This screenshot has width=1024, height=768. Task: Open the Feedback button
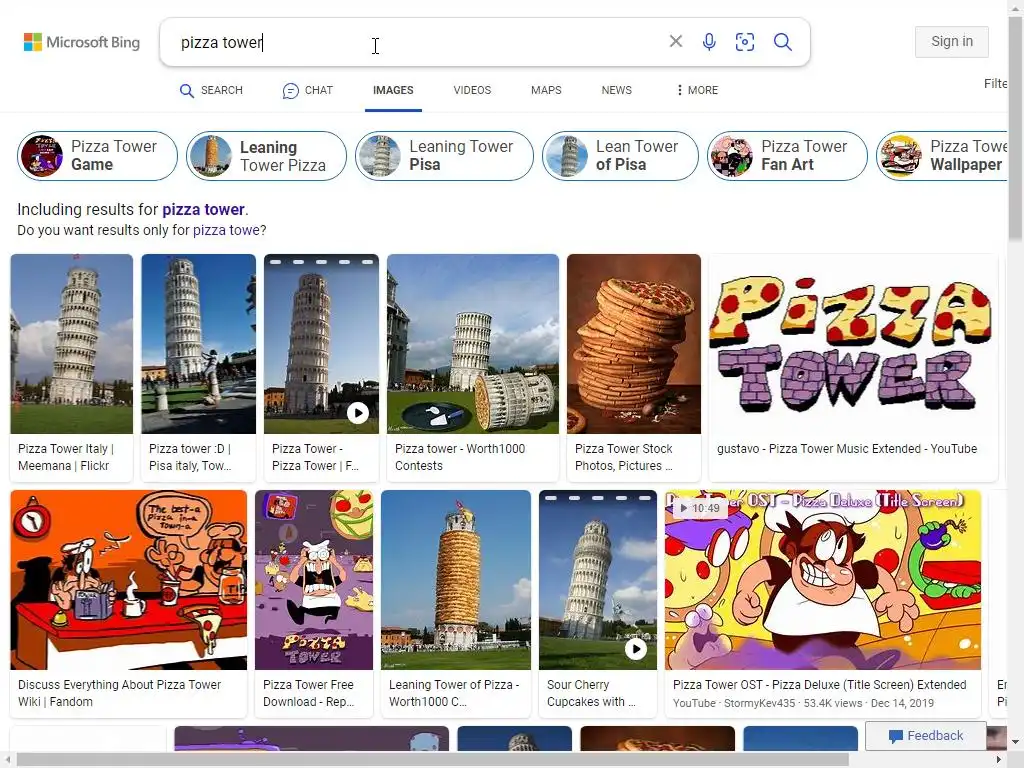pyautogui.click(x=925, y=736)
